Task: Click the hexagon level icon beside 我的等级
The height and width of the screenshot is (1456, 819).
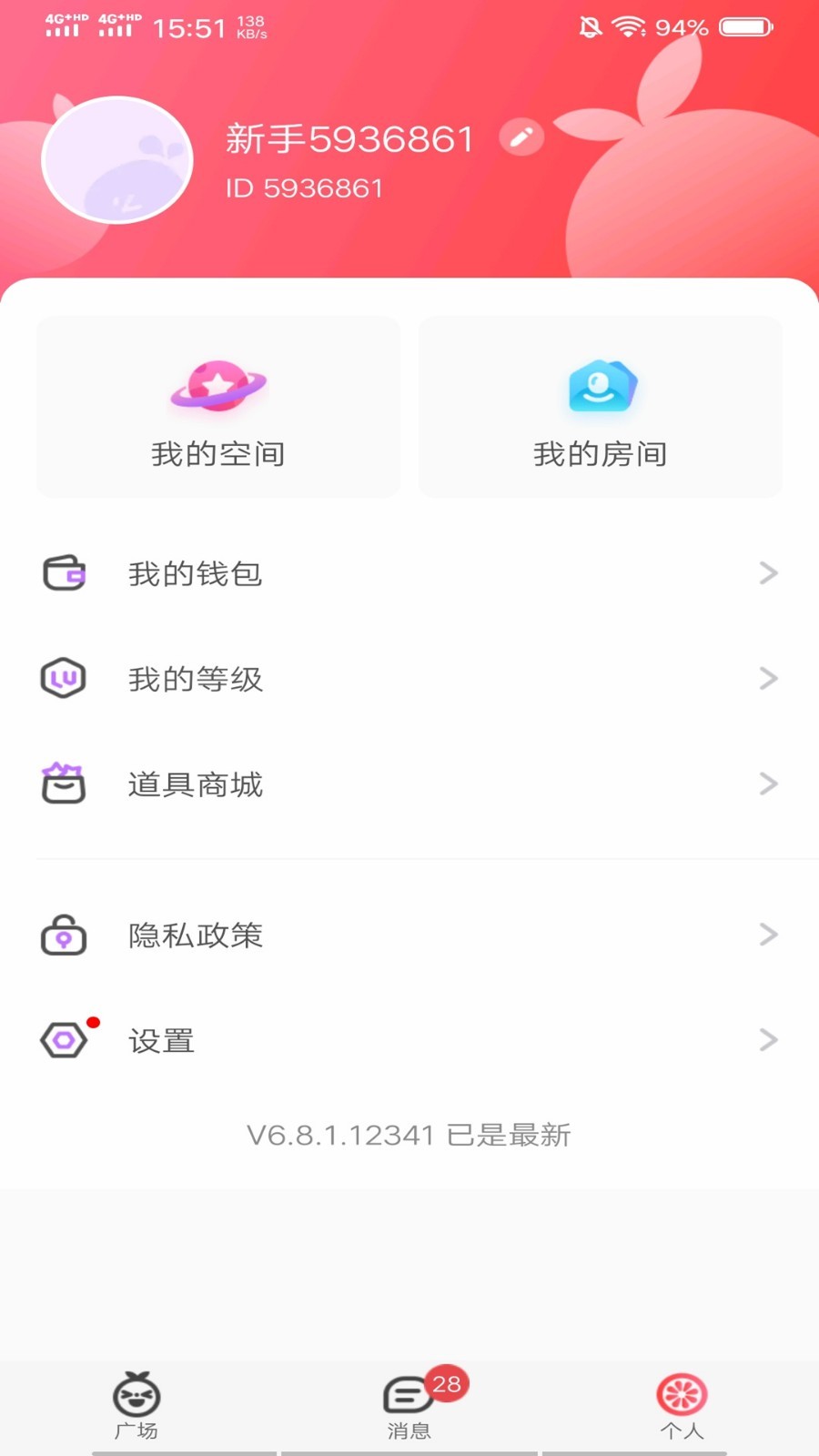Action: pos(63,678)
